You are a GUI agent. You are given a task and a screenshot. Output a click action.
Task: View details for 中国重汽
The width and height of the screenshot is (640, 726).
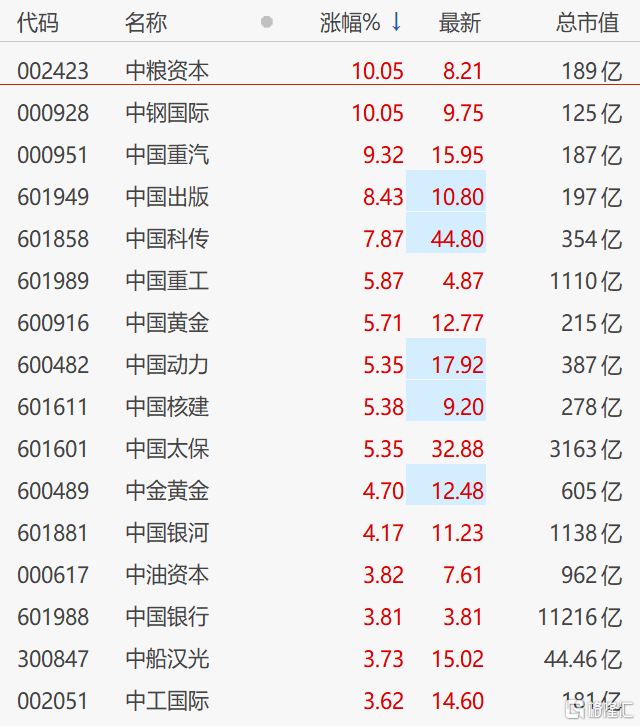point(320,155)
